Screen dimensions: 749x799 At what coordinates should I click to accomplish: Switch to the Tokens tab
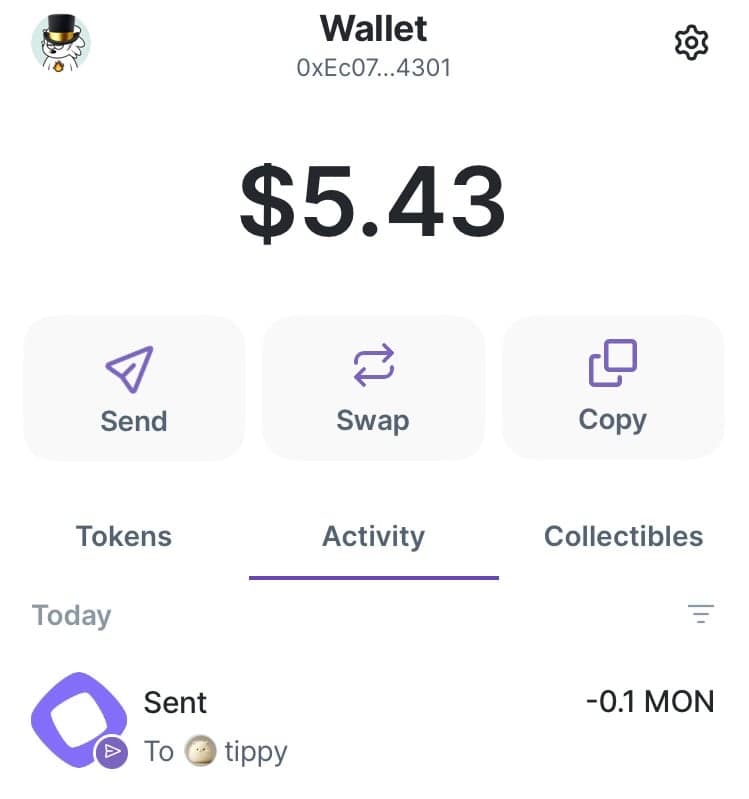(124, 536)
